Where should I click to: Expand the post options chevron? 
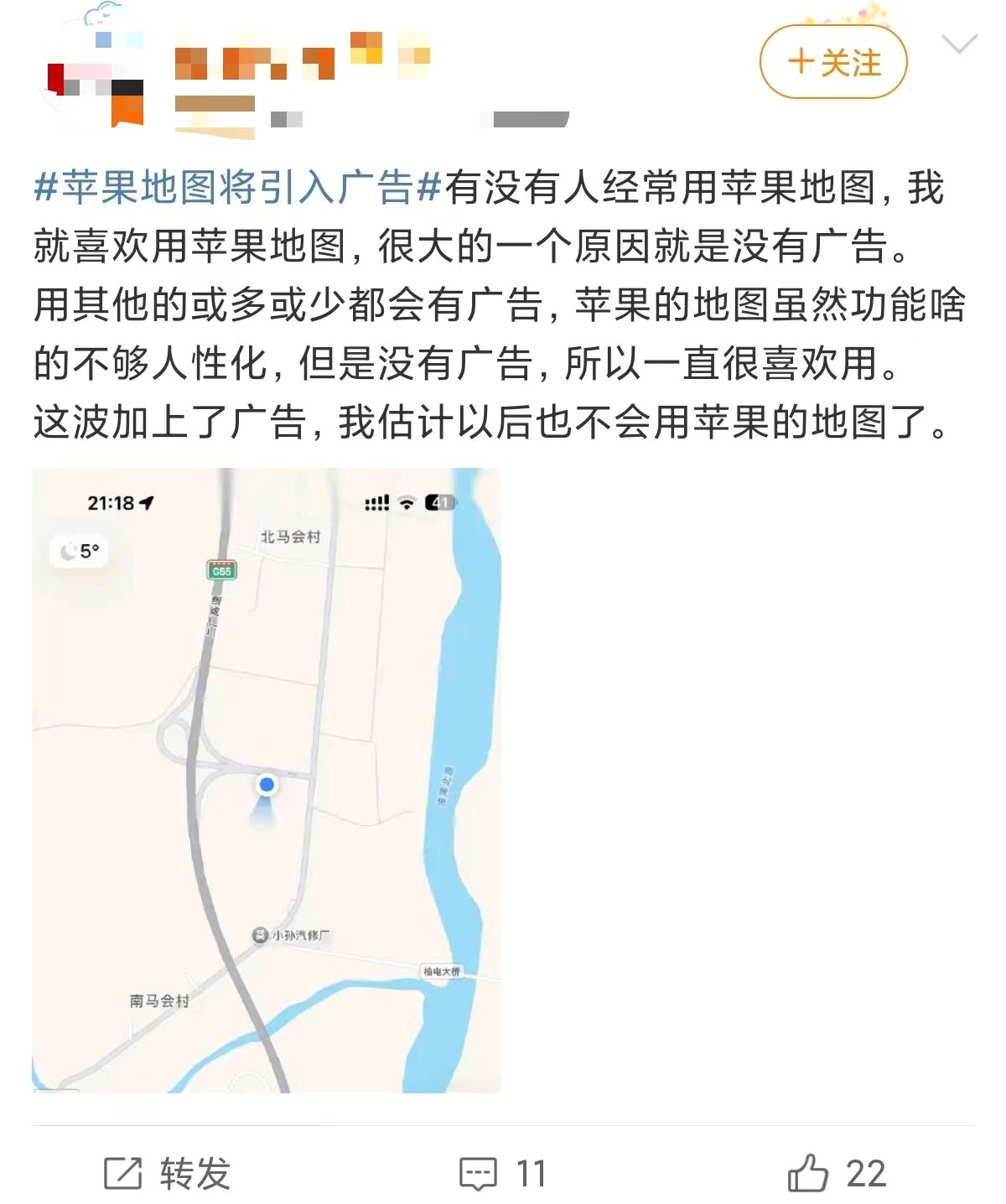pos(960,44)
